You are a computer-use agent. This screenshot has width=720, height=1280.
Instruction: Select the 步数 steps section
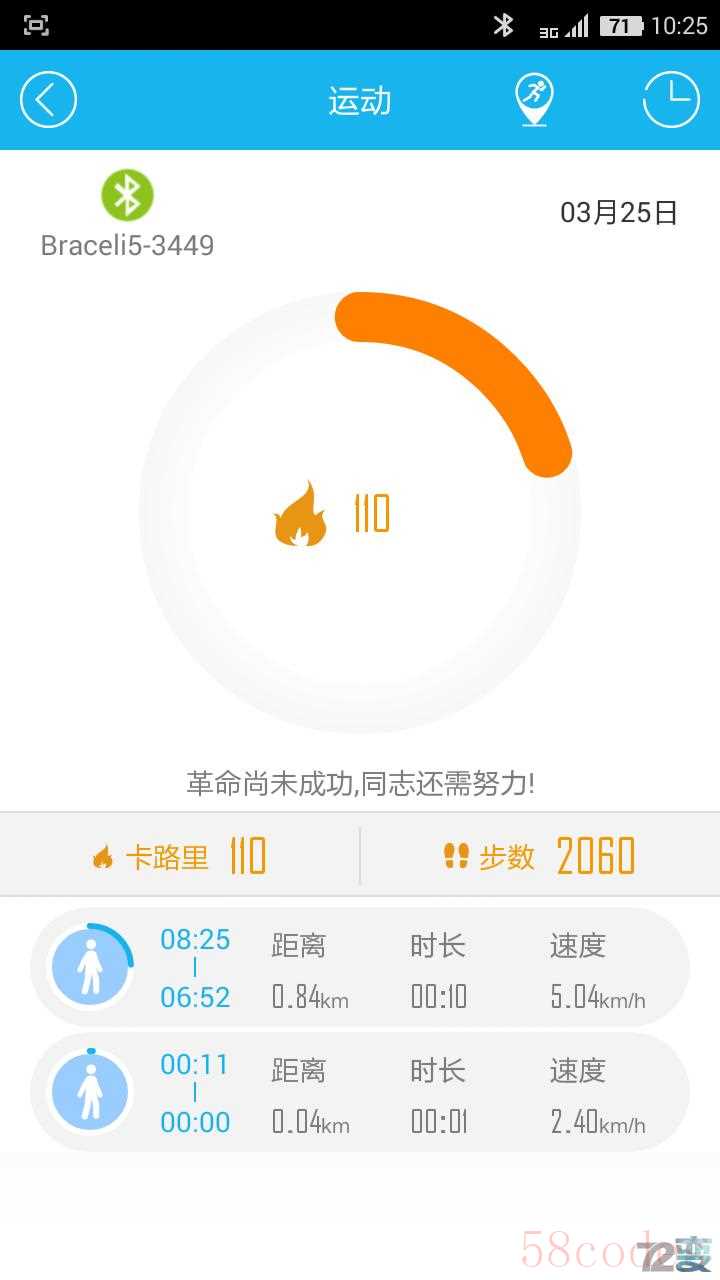[x=540, y=857]
